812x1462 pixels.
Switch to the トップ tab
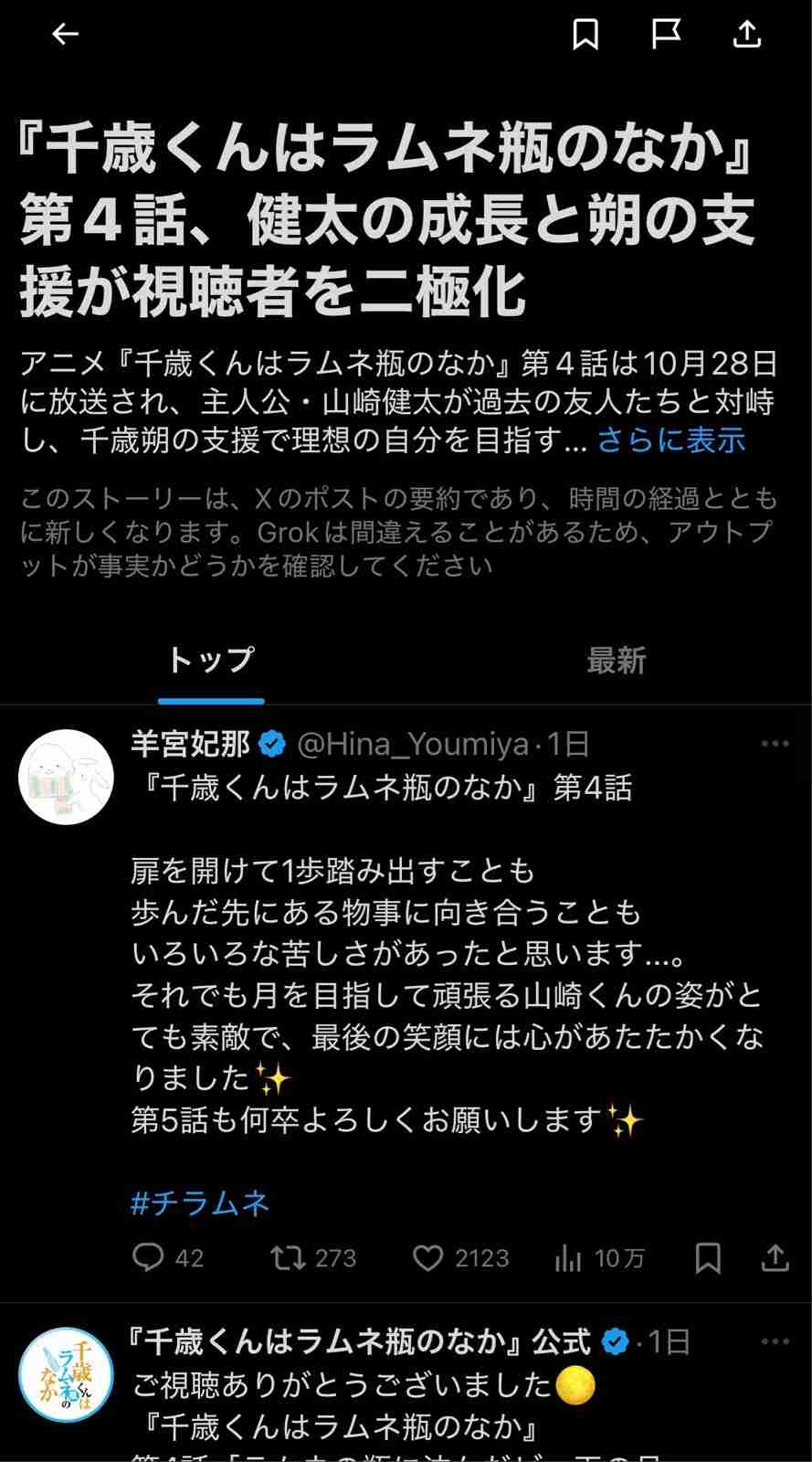[211, 660]
